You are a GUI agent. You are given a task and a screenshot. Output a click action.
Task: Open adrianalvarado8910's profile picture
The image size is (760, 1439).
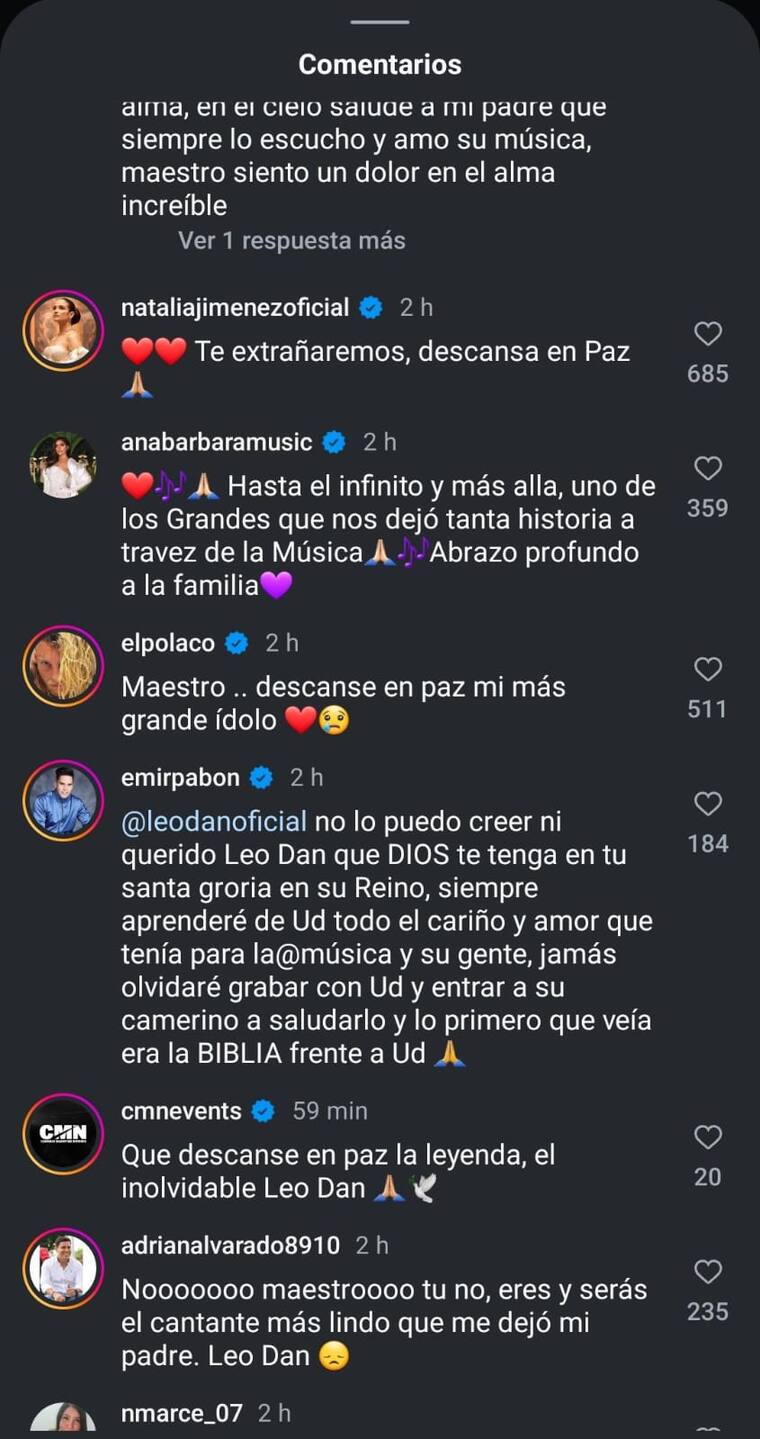click(x=63, y=1268)
